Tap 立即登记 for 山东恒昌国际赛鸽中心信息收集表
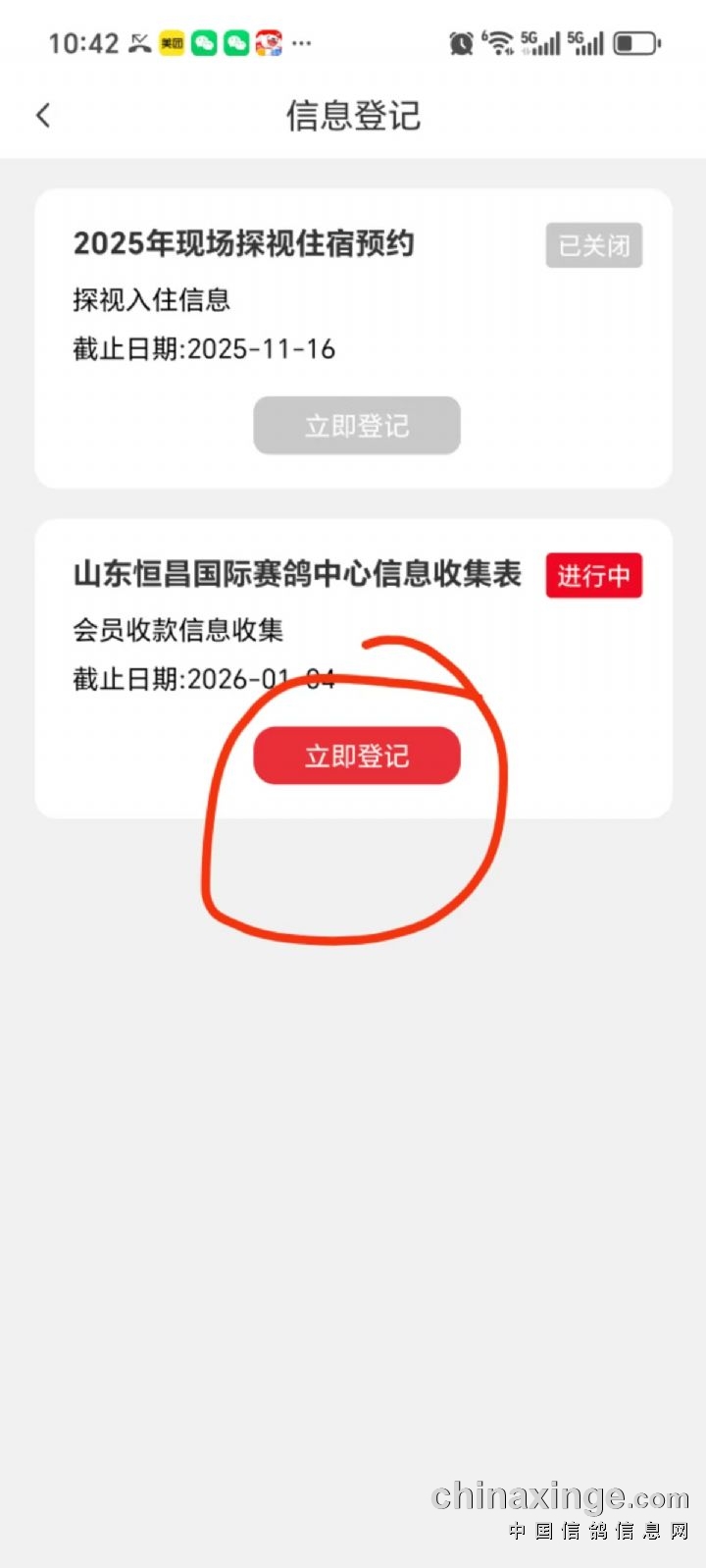This screenshot has height=1568, width=706. click(x=357, y=756)
